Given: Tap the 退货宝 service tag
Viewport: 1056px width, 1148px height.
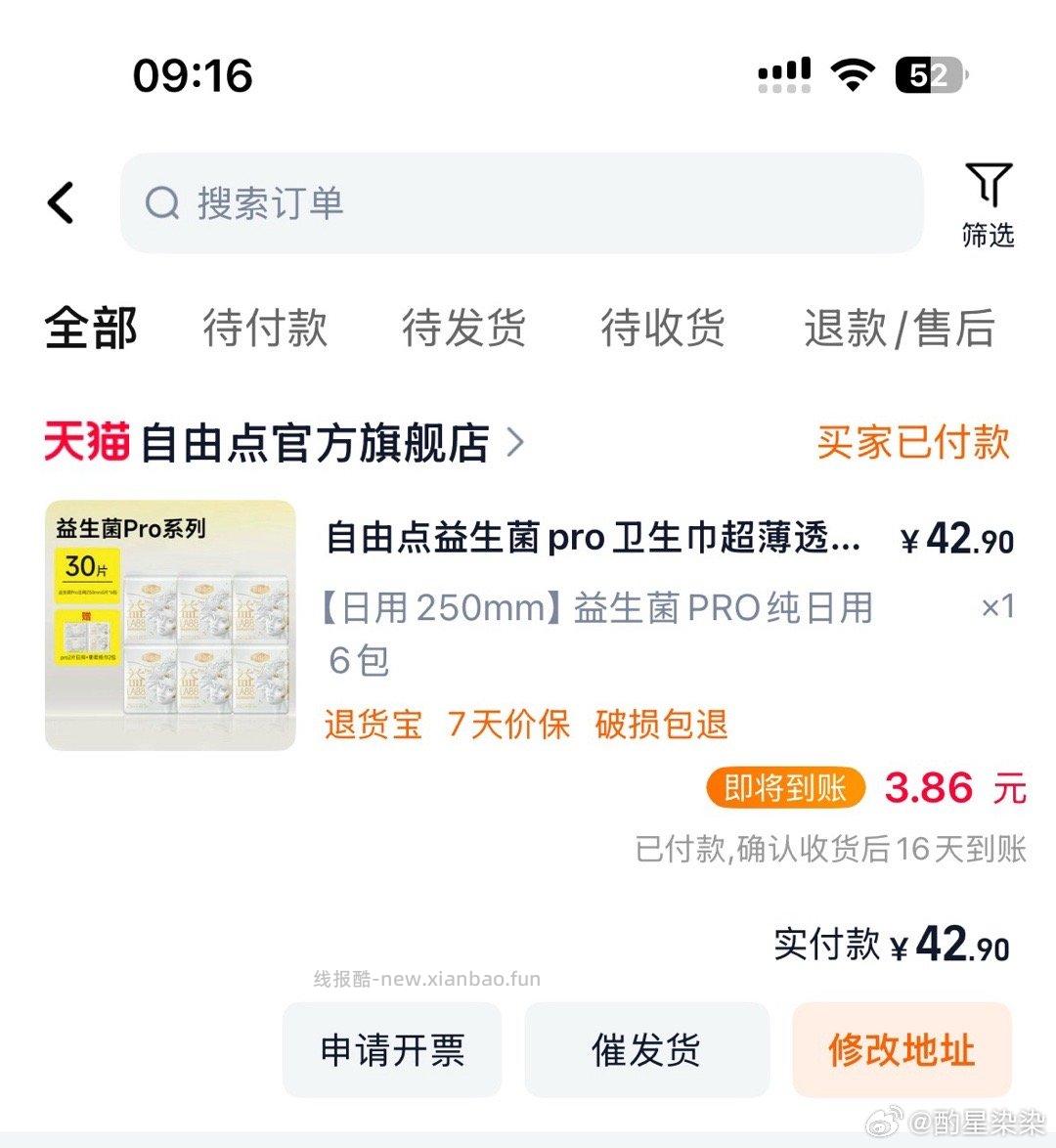Looking at the screenshot, I should [x=372, y=724].
